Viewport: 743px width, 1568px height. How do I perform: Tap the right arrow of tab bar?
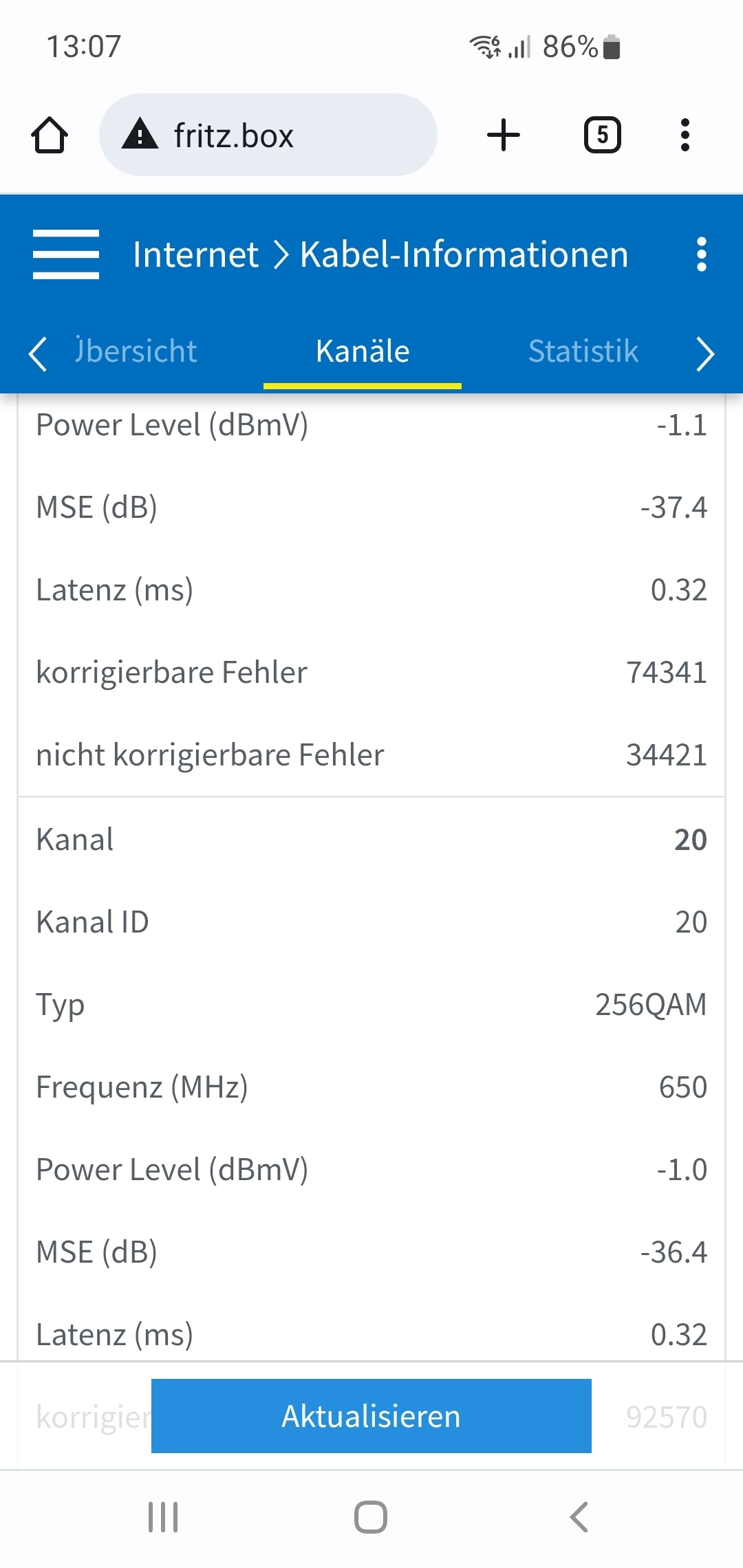click(705, 353)
